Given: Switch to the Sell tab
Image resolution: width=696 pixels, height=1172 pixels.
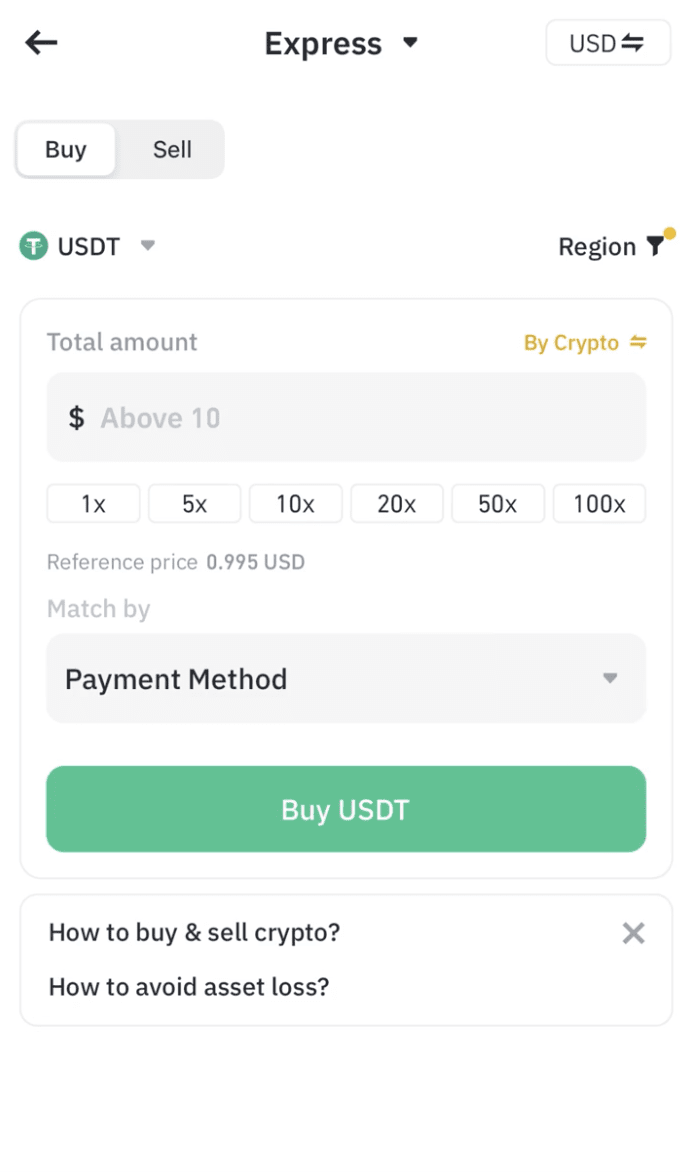Looking at the screenshot, I should tap(172, 150).
